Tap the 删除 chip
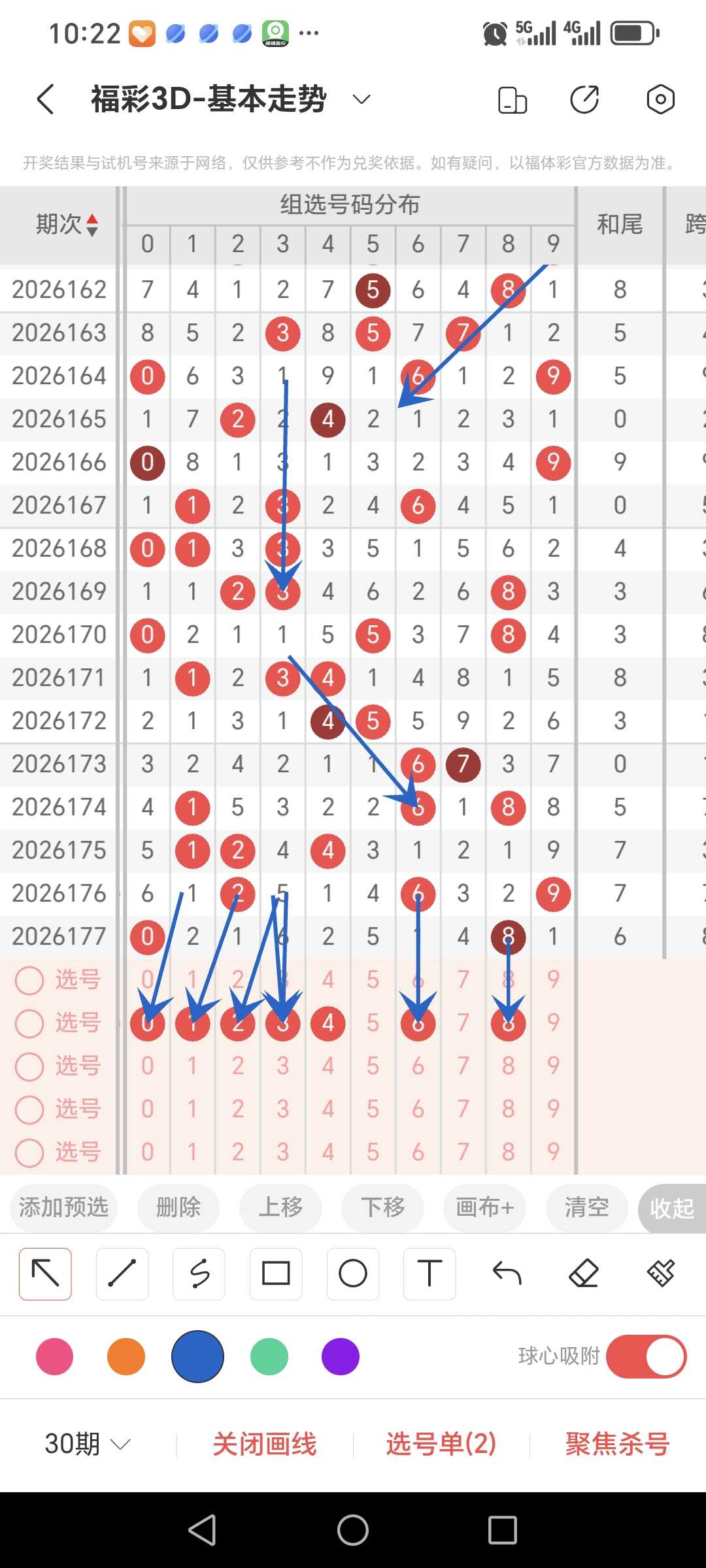The height and width of the screenshot is (1568, 706). coord(178,1207)
